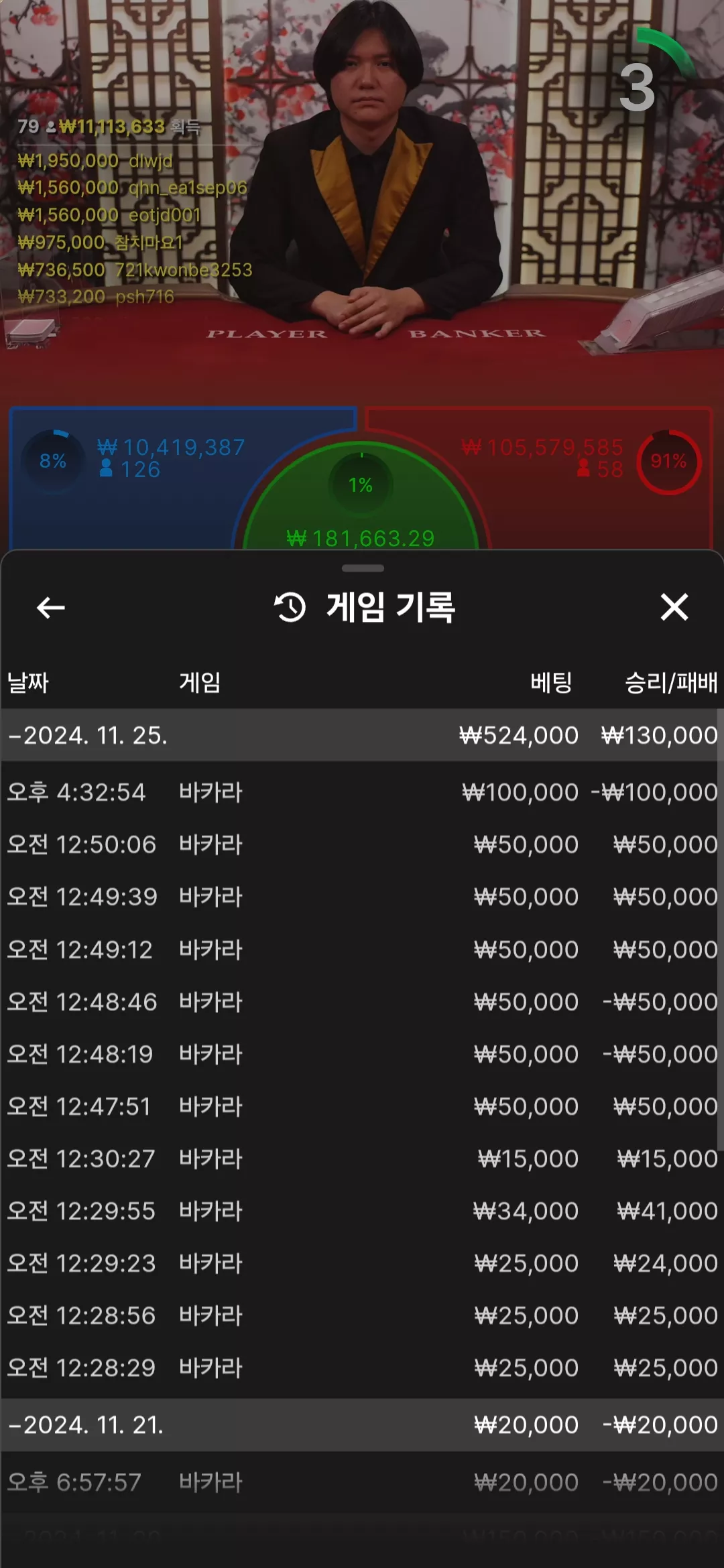
Task: Open the 오전 12:48:46 바카라 record
Action: click(362, 1001)
